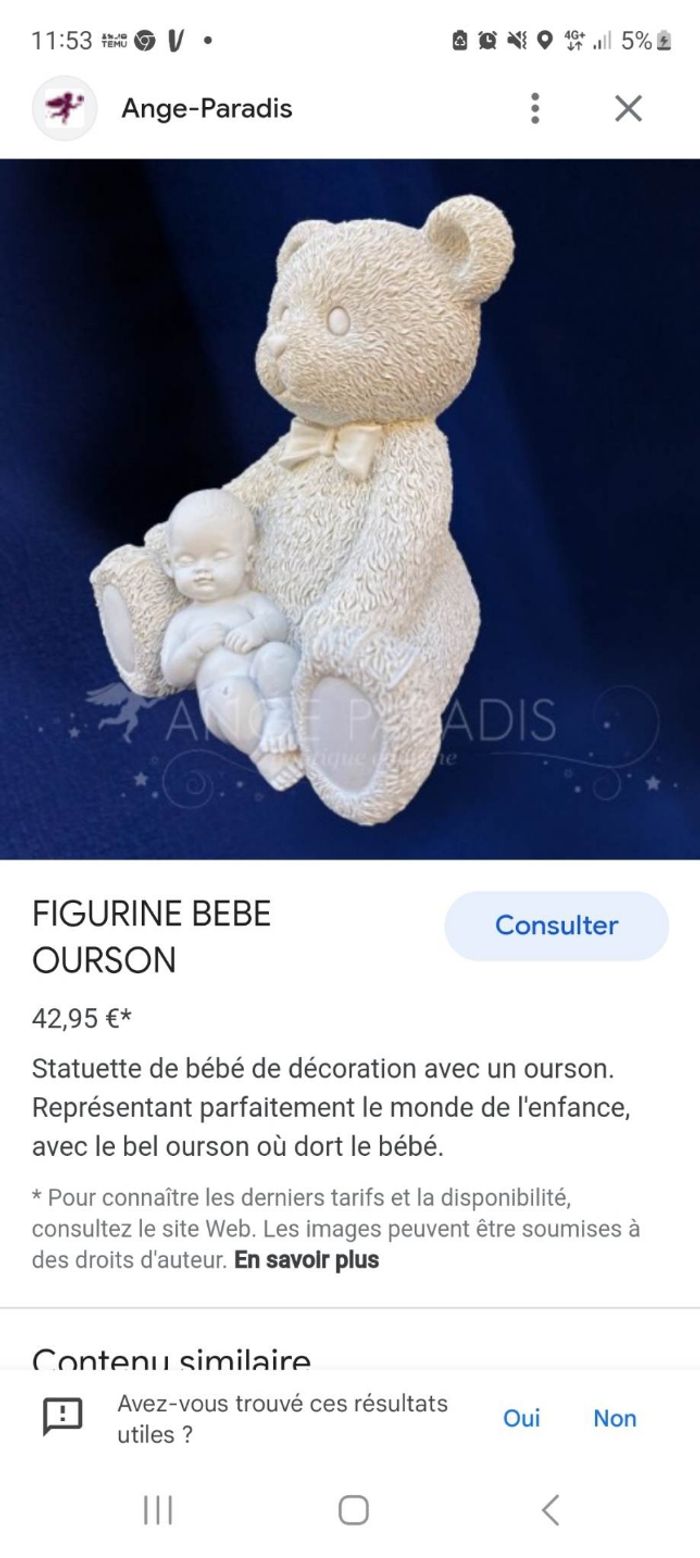Open the three-dot overflow menu
This screenshot has height=1558, width=700.
pyautogui.click(x=535, y=108)
